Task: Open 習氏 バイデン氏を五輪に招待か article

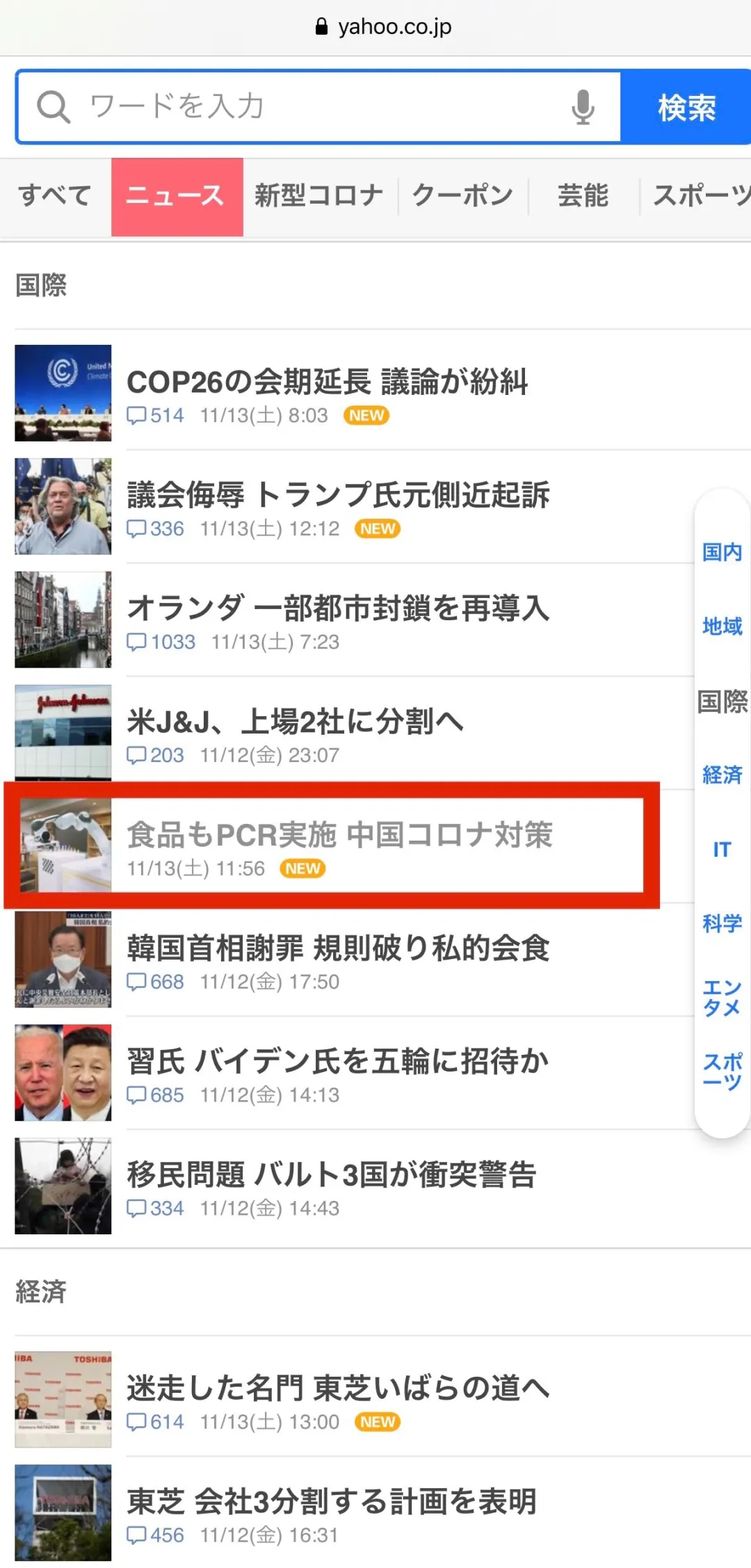Action: coord(338,1062)
